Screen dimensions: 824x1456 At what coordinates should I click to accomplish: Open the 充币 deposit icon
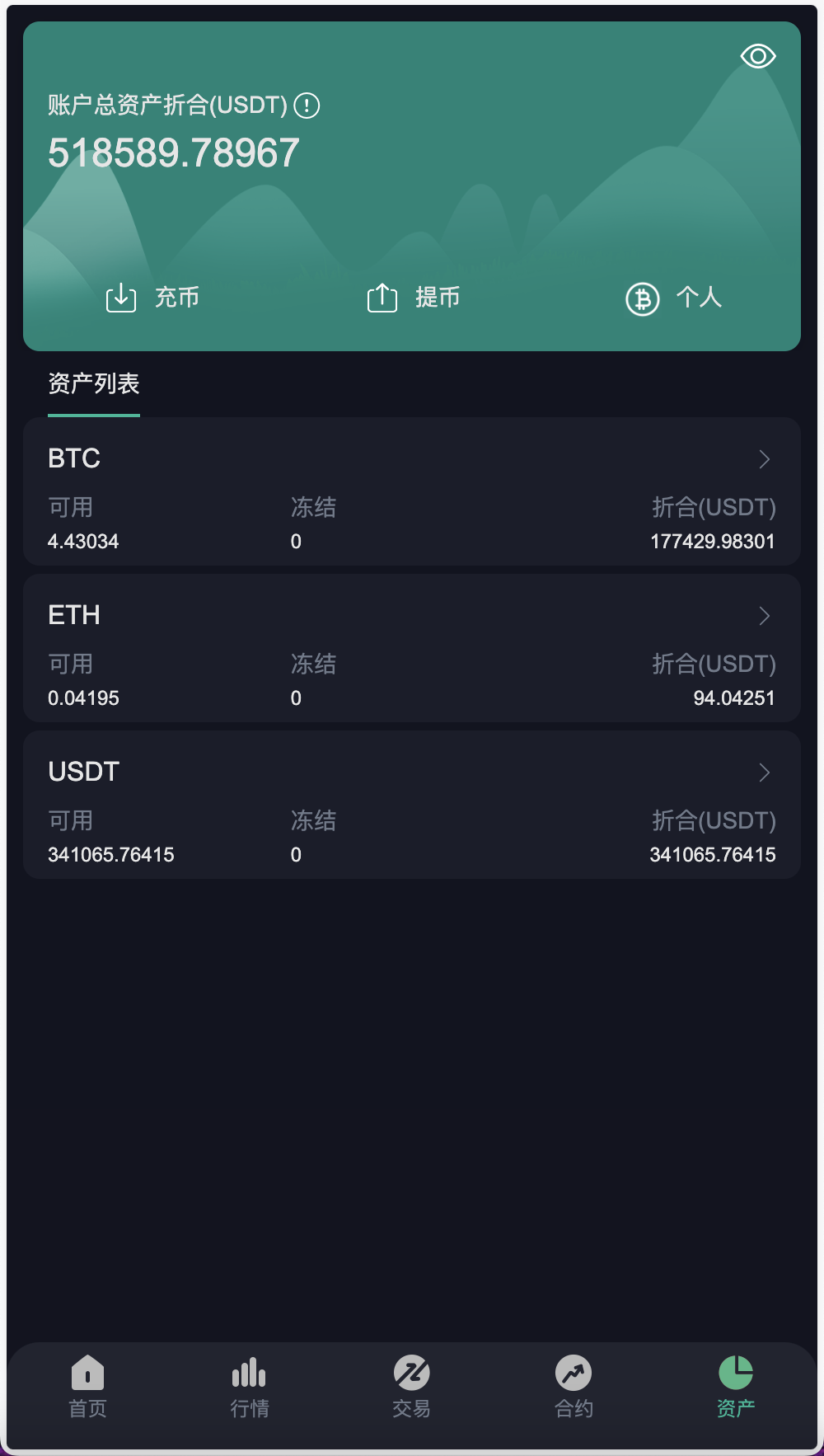[x=120, y=298]
